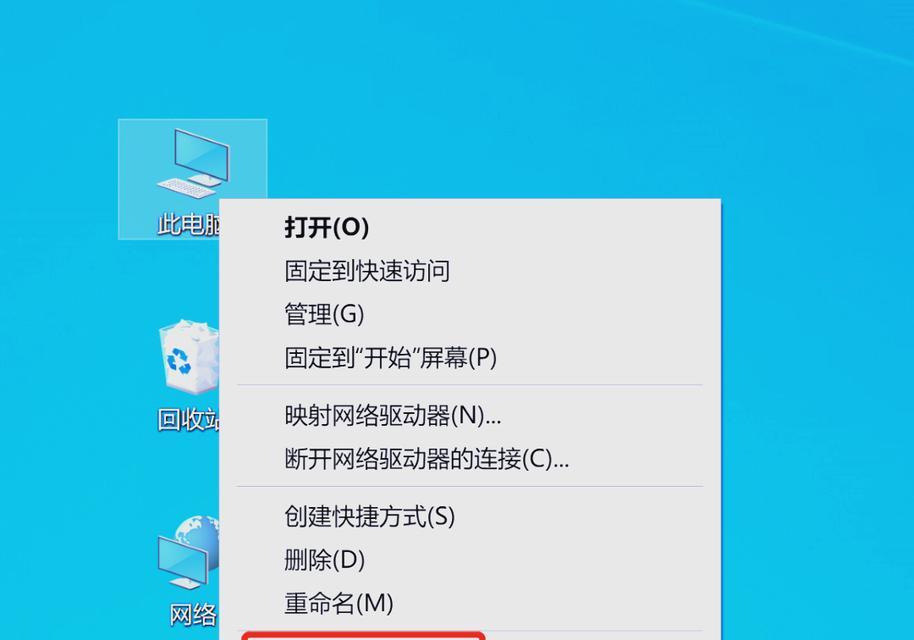This screenshot has height=640, width=914.
Task: Choose 映射网络驱动器(N)... entry
Action: coord(393,415)
